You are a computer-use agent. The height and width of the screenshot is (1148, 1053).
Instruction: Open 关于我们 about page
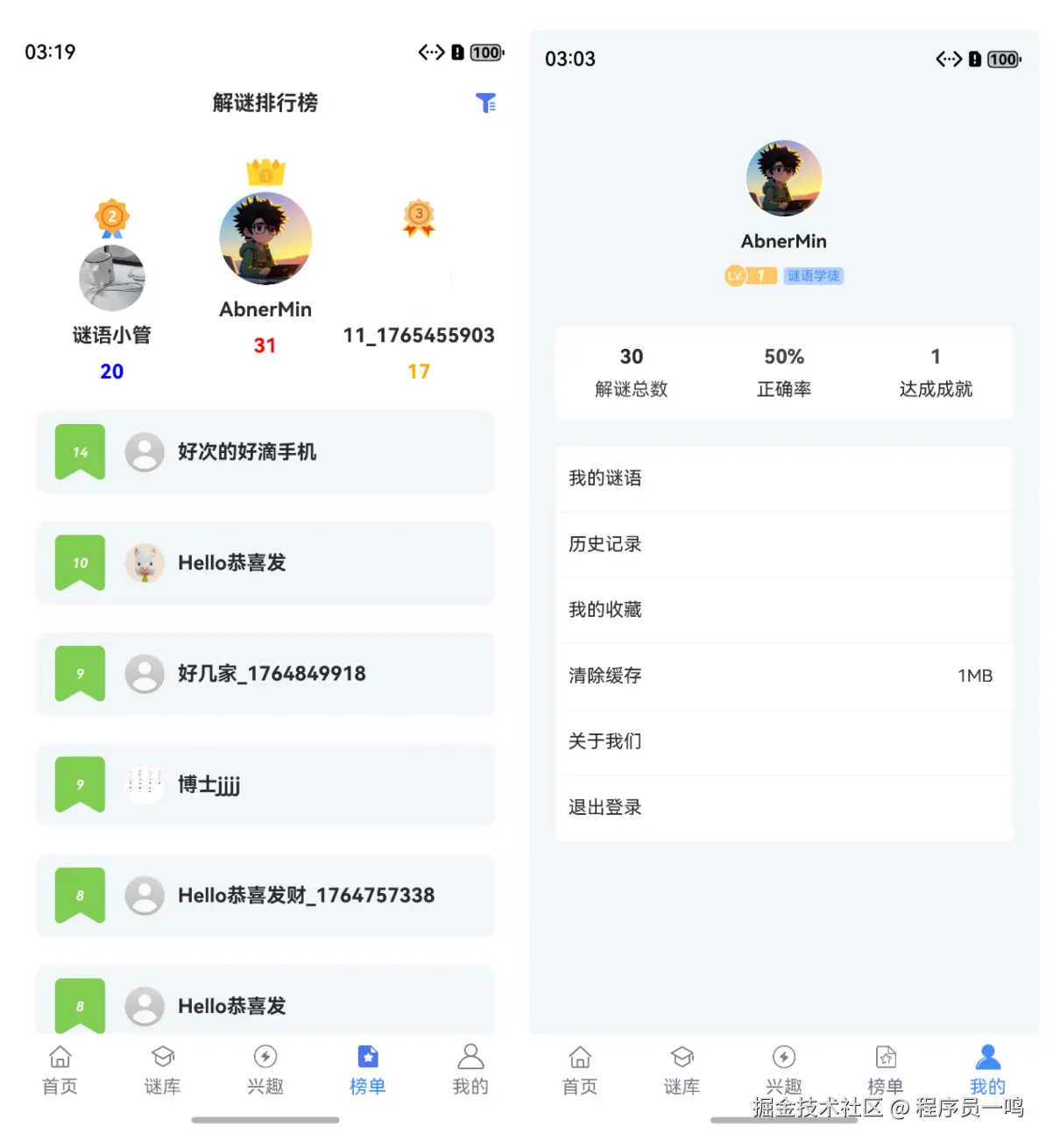coord(783,741)
